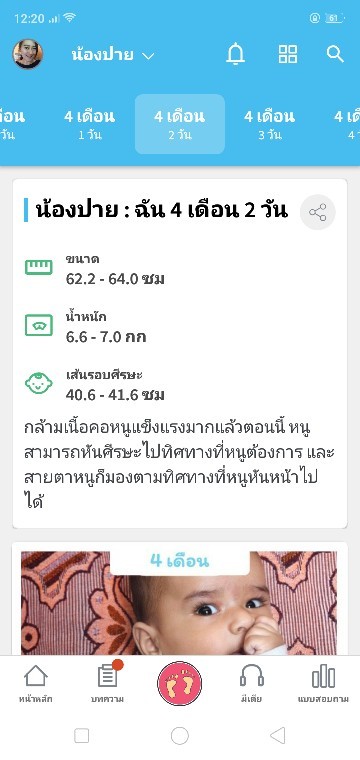Image resolution: width=360 pixels, height=760 pixels.
Task: Select the 4 เดือน 3 วัน day tab
Action: 269,124
